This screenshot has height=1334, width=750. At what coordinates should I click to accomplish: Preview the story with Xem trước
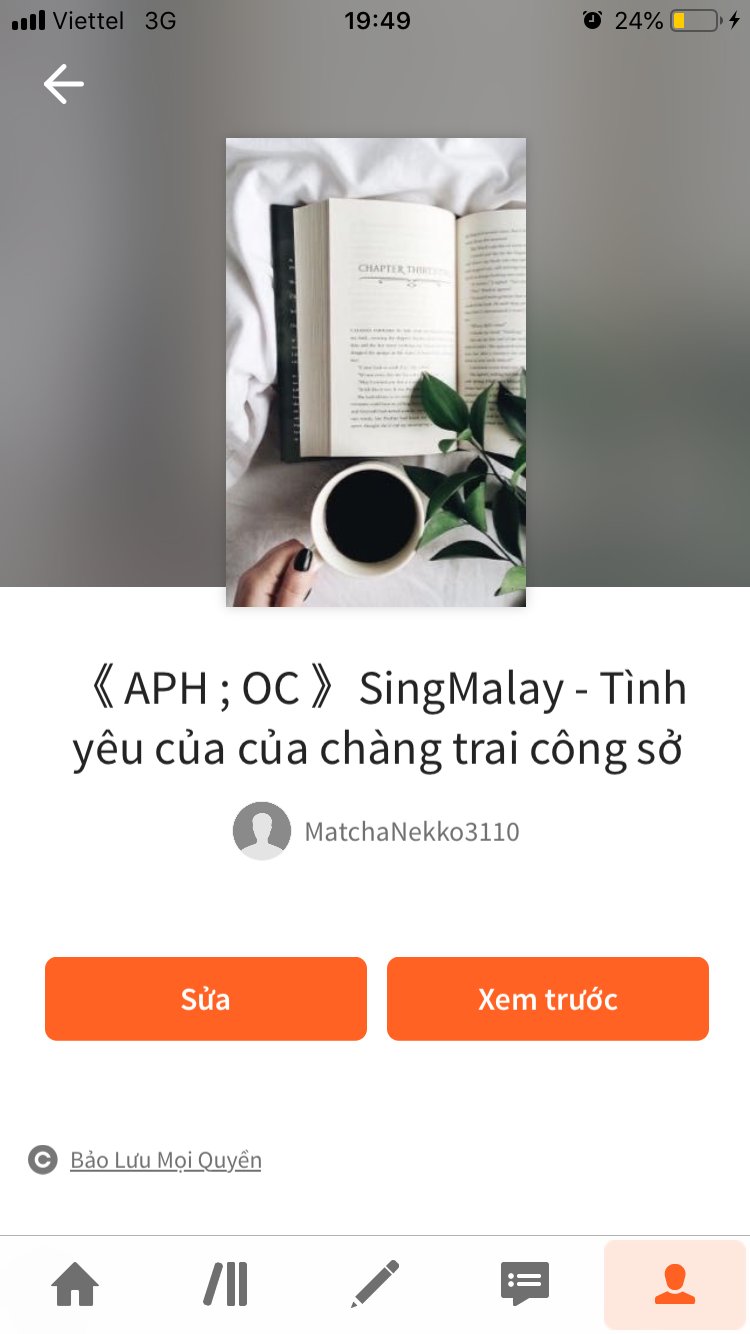(x=547, y=999)
